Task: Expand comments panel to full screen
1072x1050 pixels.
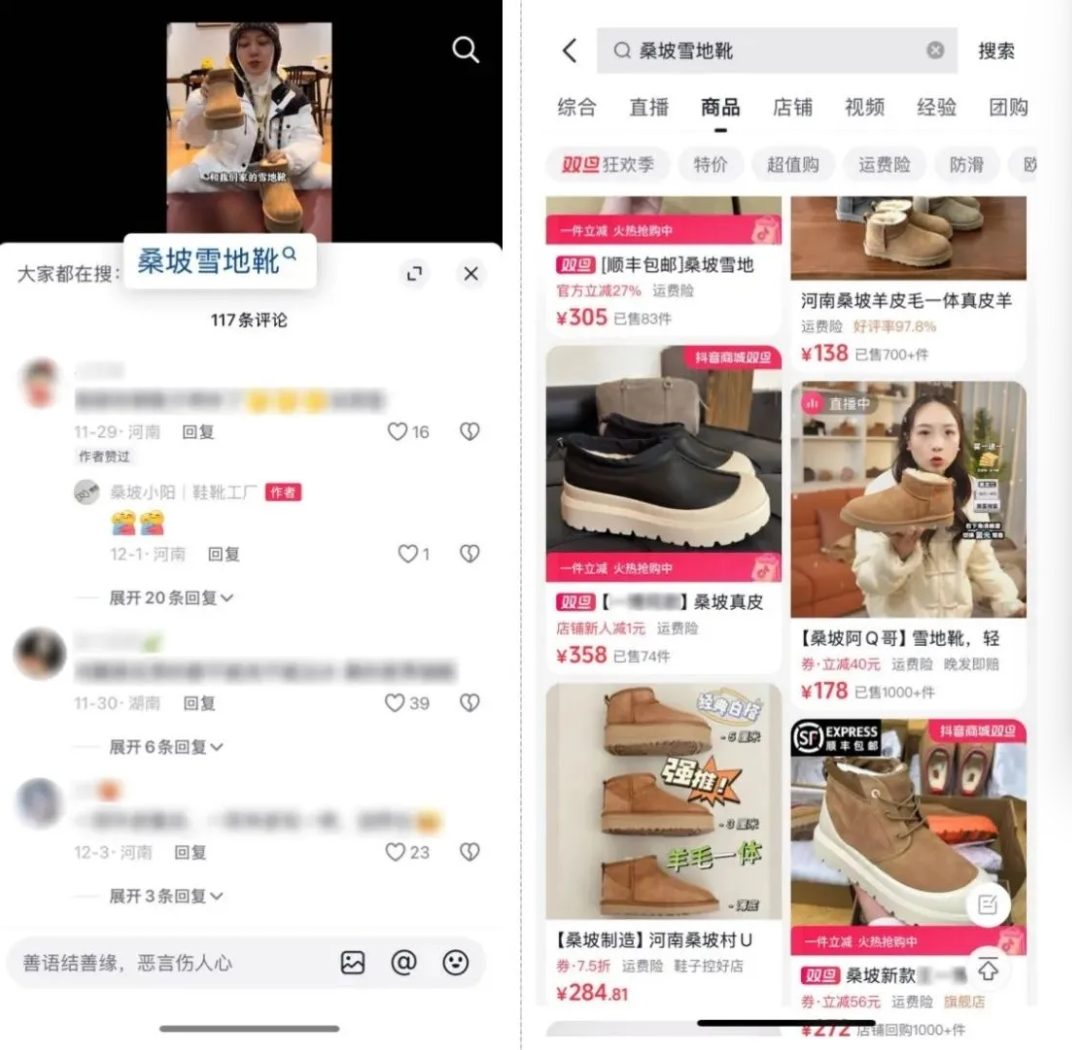Action: pyautogui.click(x=414, y=274)
